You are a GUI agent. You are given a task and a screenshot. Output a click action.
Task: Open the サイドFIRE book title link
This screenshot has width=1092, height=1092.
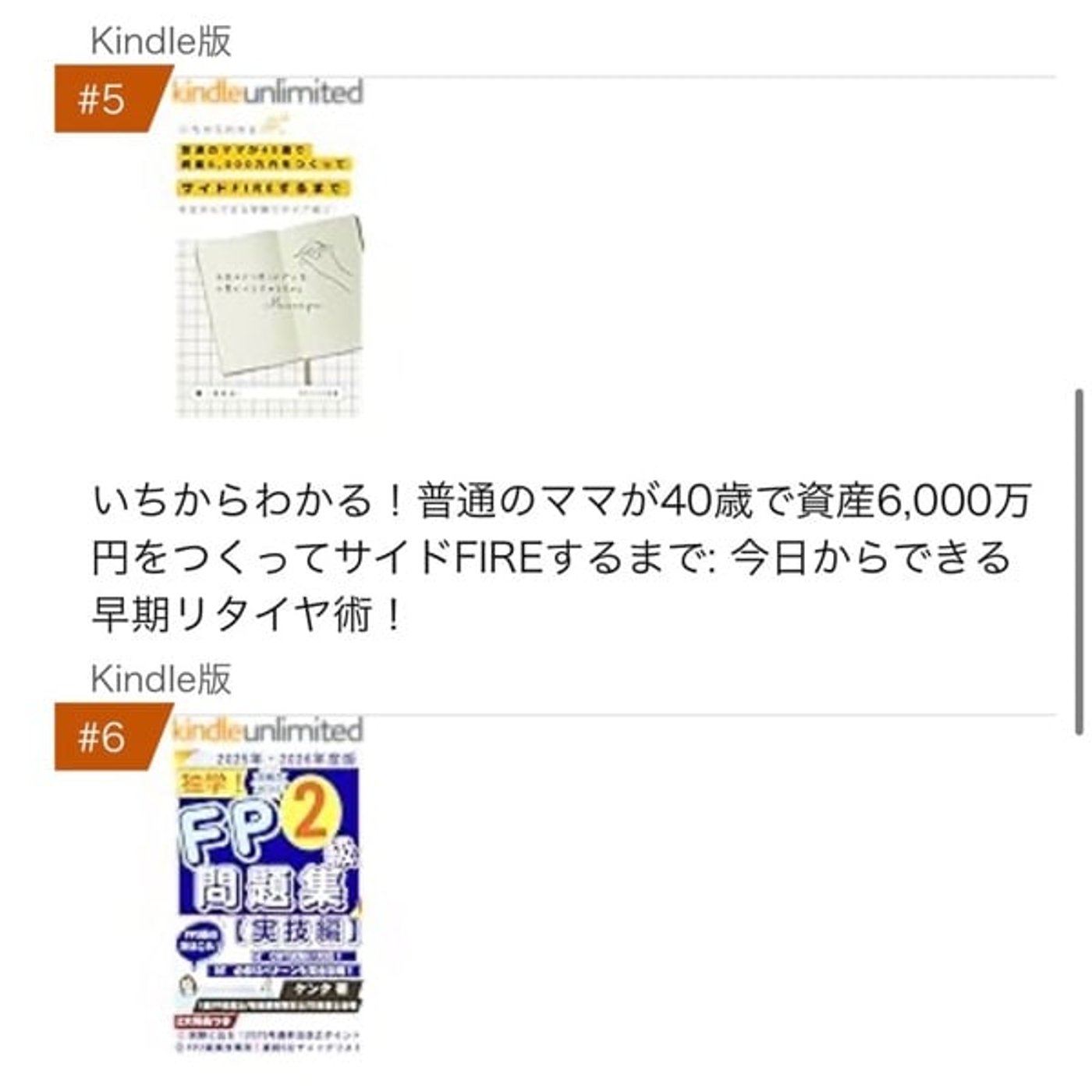pyautogui.click(x=560, y=558)
